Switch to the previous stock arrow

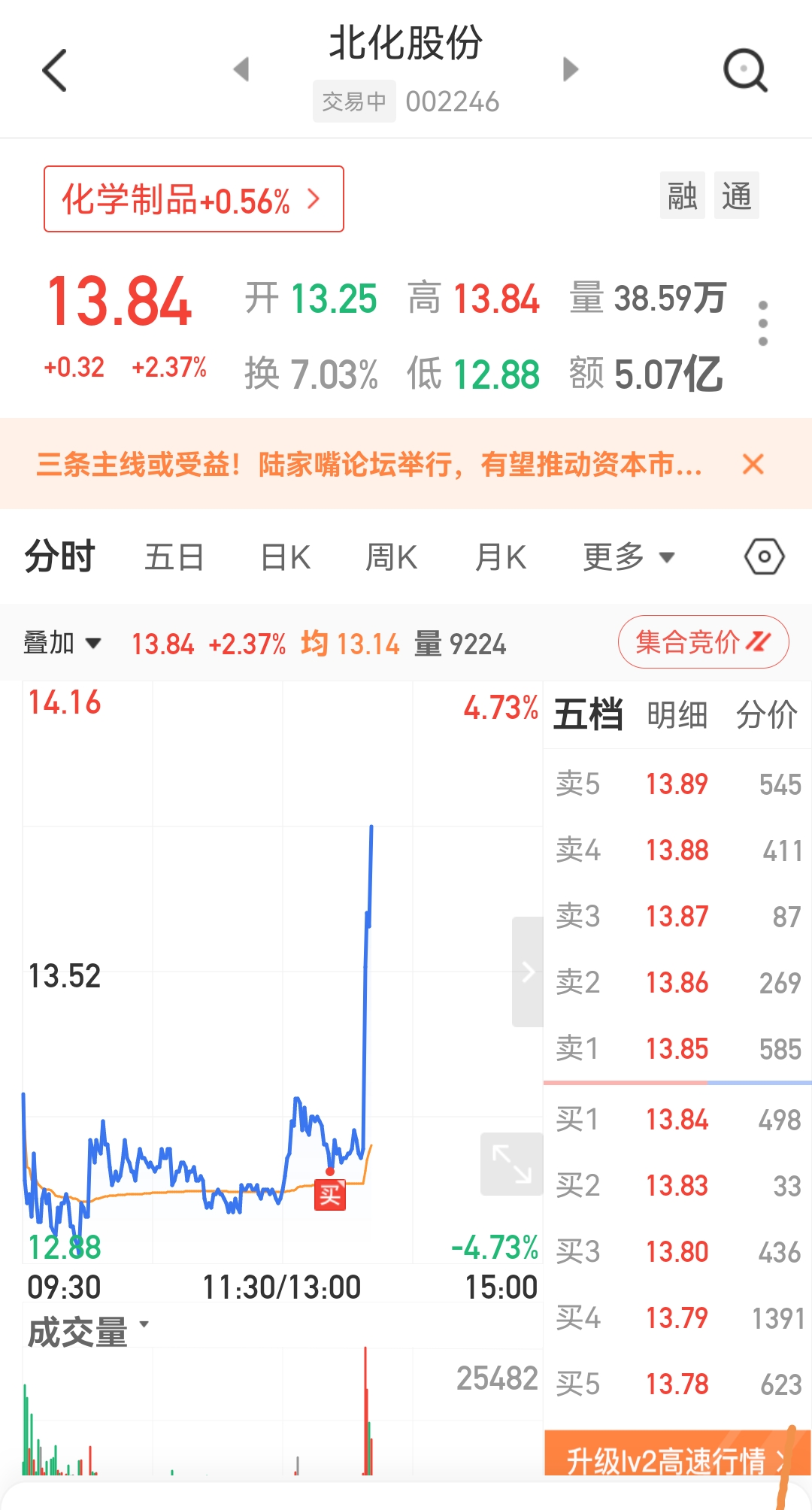tap(241, 69)
